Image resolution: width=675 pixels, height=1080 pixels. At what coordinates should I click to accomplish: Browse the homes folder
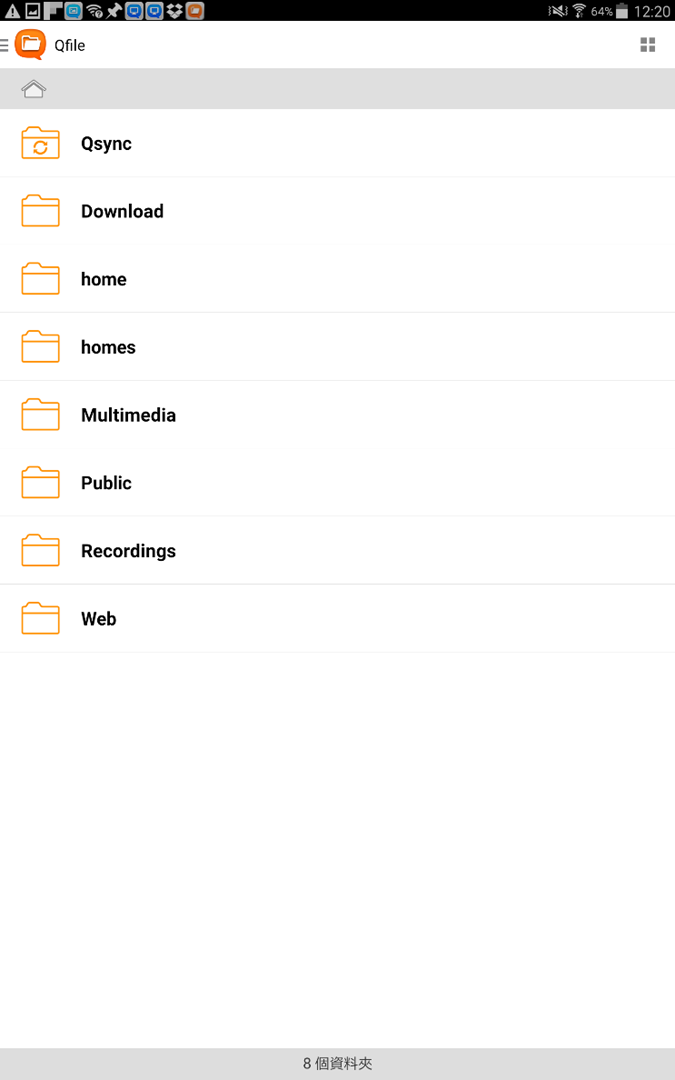108,348
